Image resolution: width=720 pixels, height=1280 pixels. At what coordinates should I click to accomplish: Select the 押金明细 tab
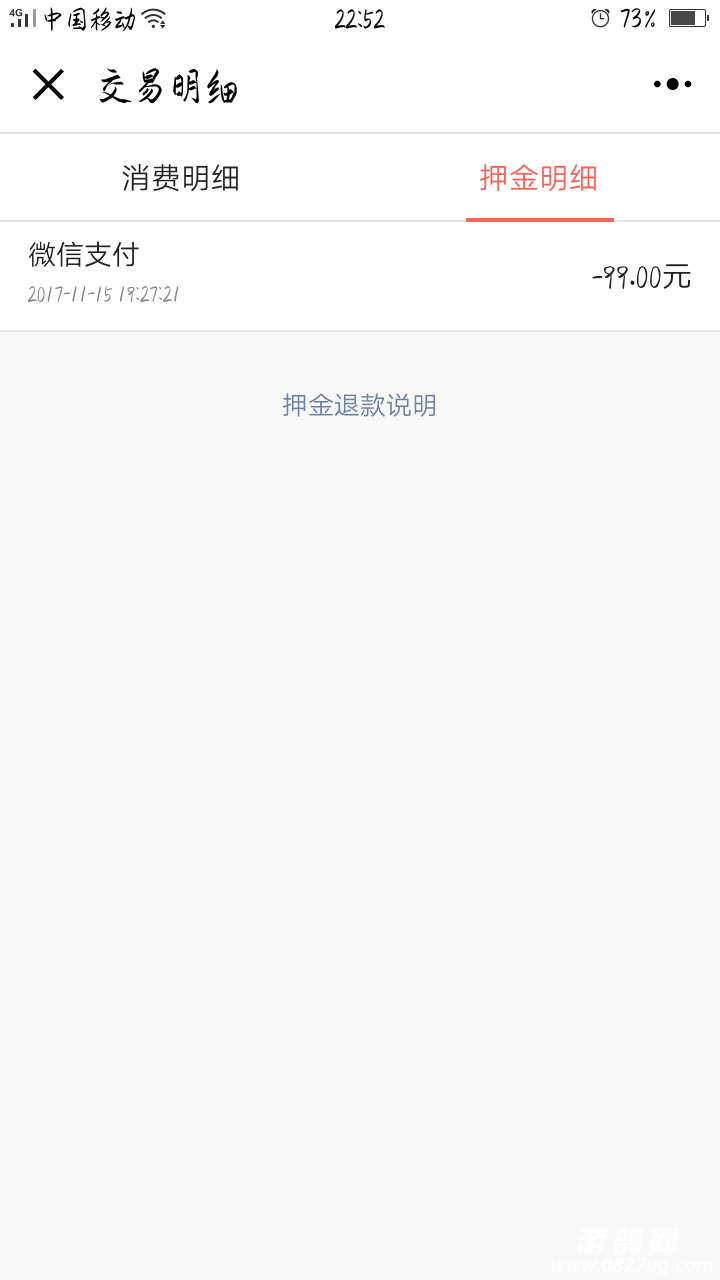pos(539,178)
